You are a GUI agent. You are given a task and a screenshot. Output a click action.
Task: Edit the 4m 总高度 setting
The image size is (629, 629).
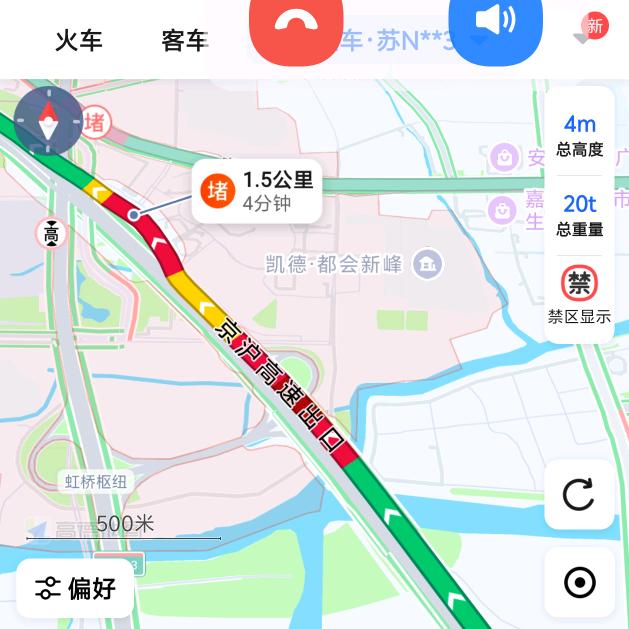pyautogui.click(x=579, y=135)
